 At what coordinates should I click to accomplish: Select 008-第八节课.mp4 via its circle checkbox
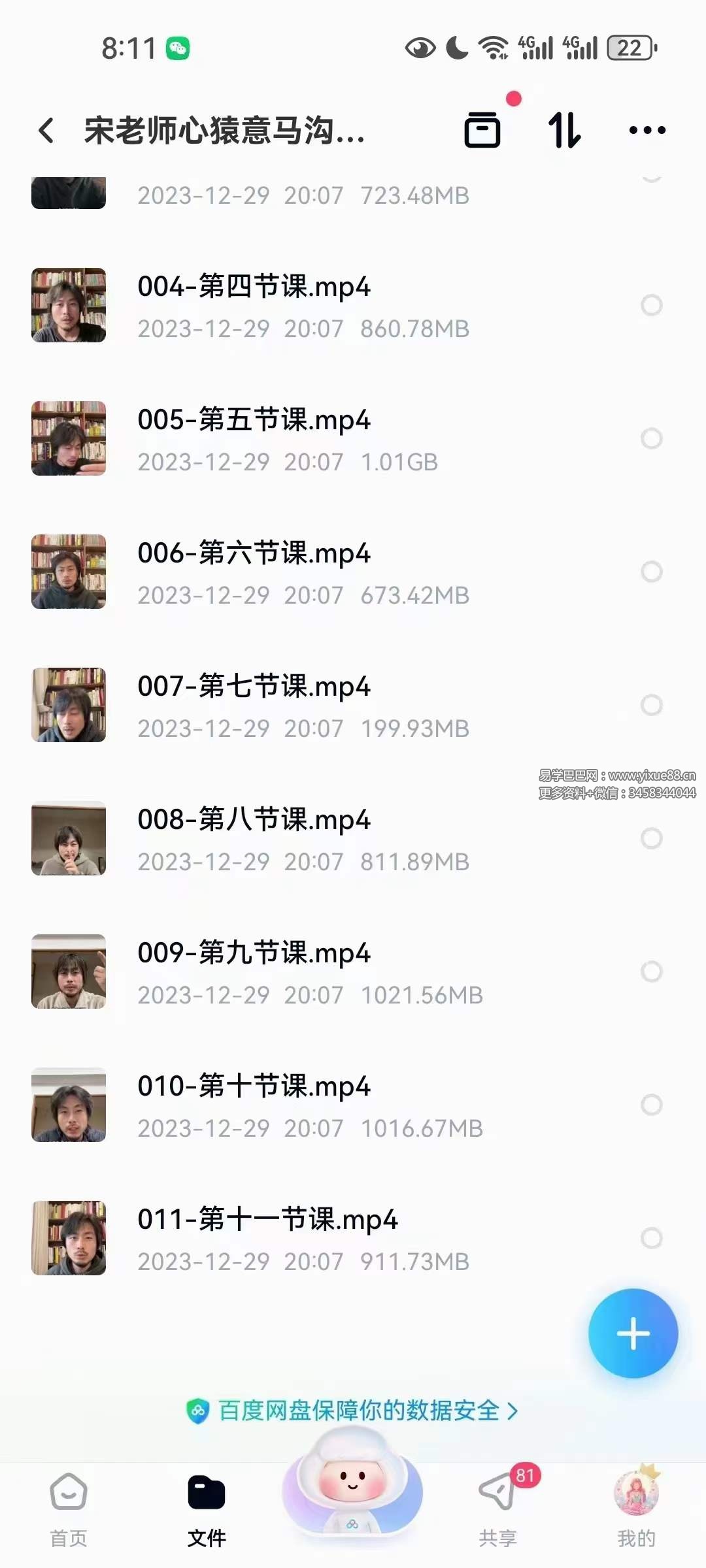652,839
